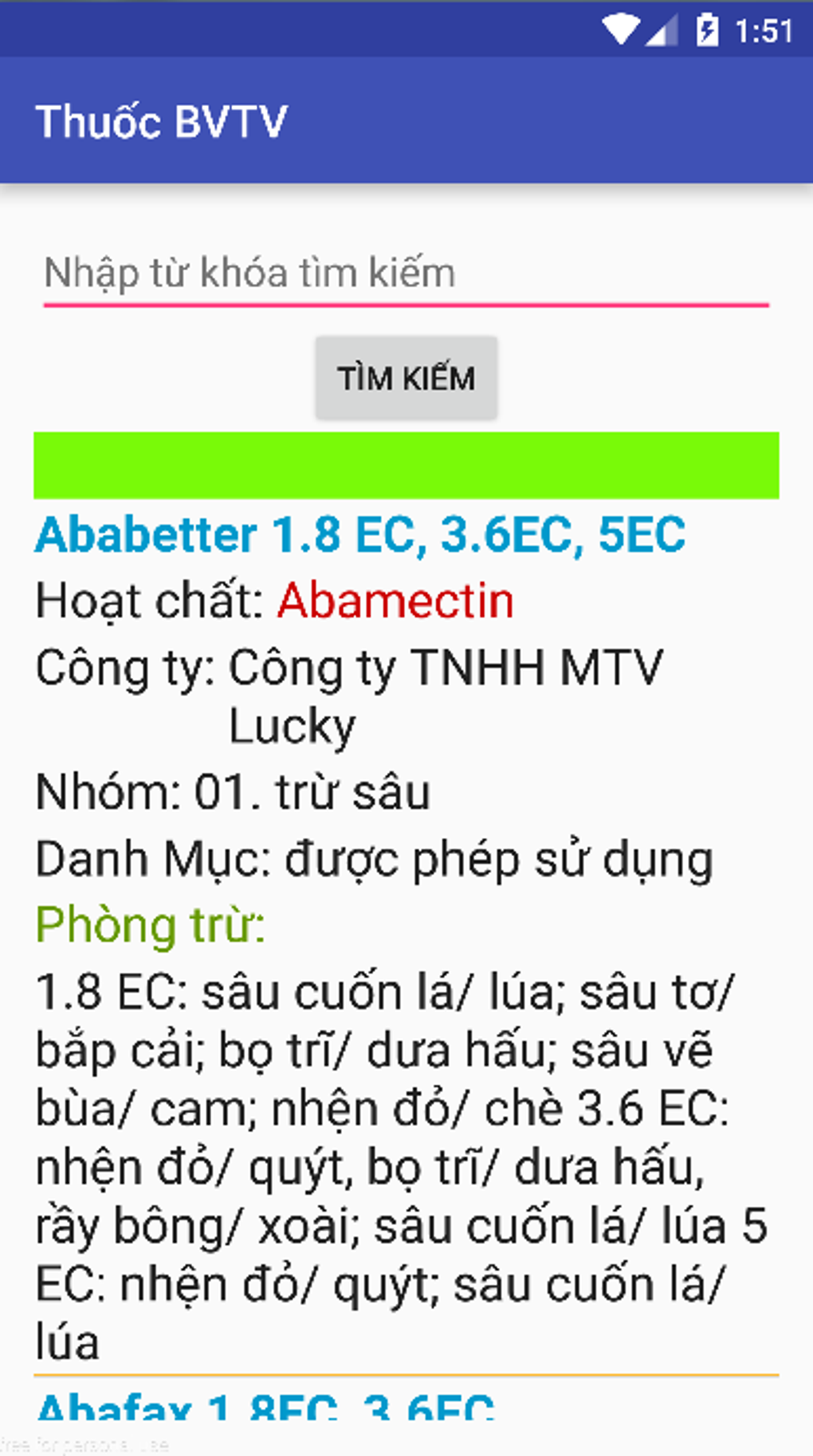Tap the TÌM KIẾM search button
The image size is (813, 1456).
click(x=406, y=378)
